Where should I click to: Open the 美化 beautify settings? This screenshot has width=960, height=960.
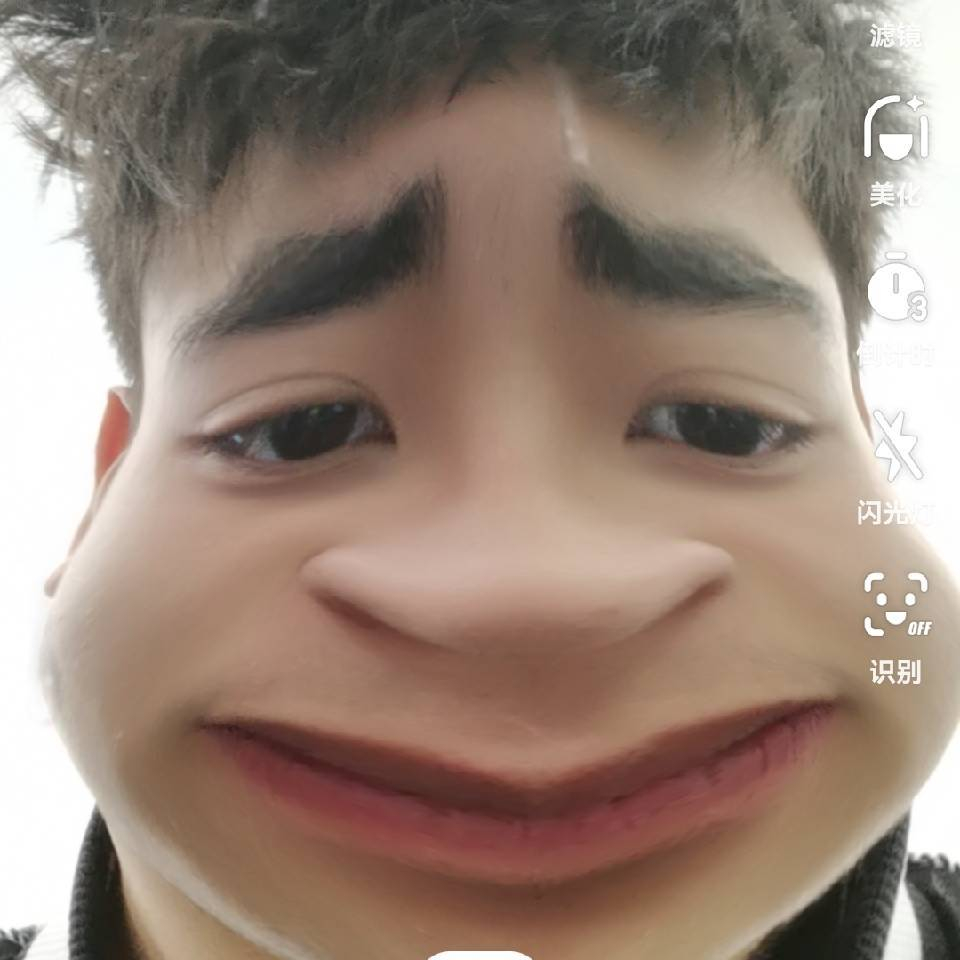pyautogui.click(x=896, y=130)
